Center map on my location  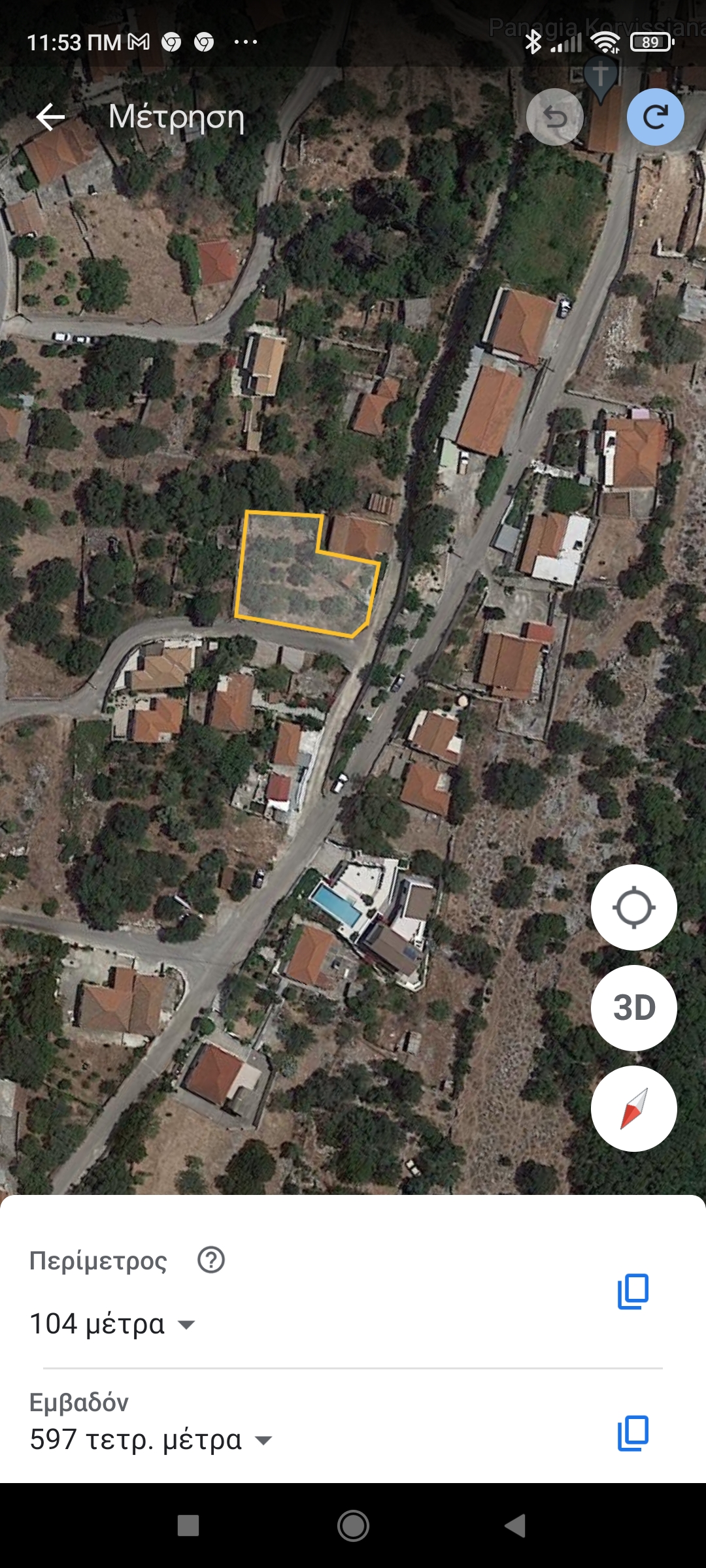[x=633, y=907]
